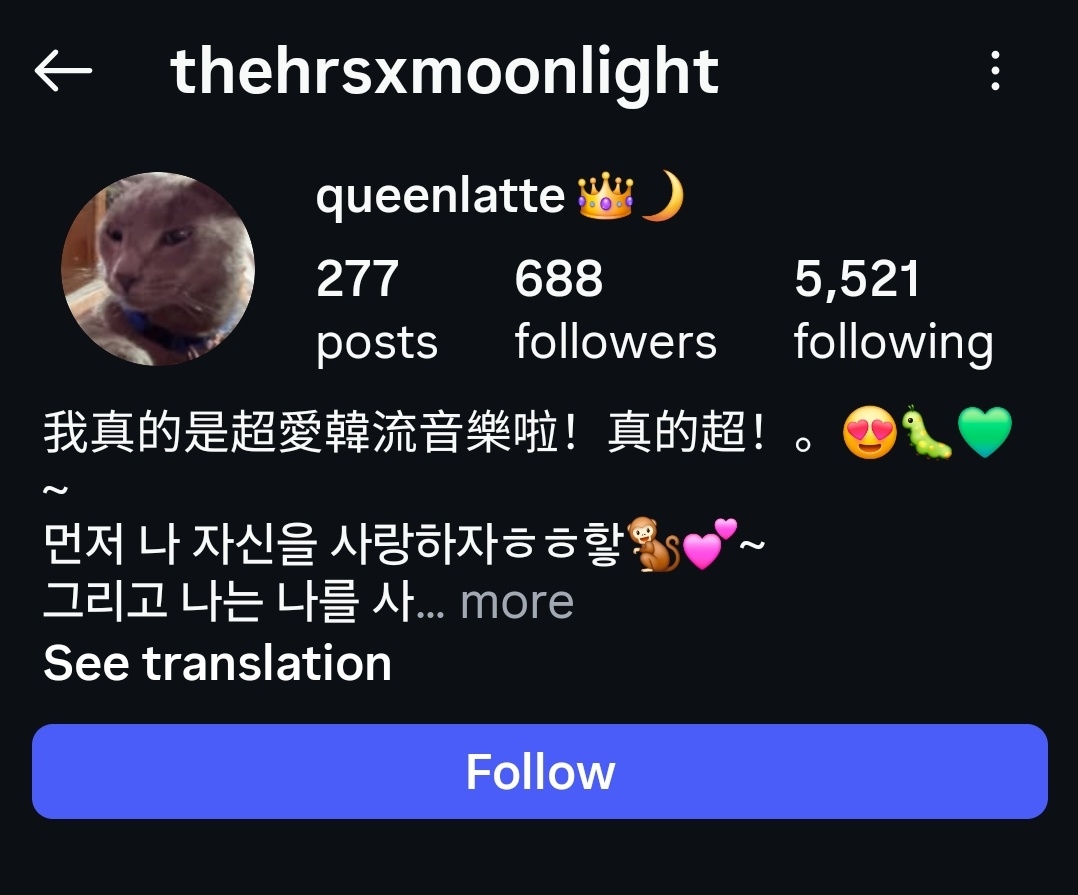Open the 5,521 following list
The width and height of the screenshot is (1078, 895).
[x=892, y=309]
